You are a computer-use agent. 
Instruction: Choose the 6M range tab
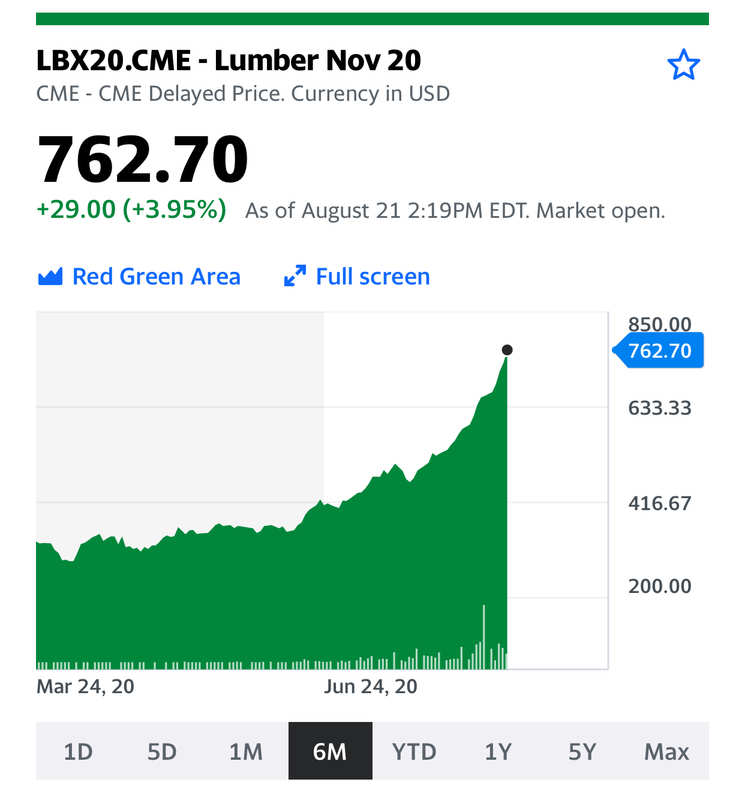(x=330, y=751)
